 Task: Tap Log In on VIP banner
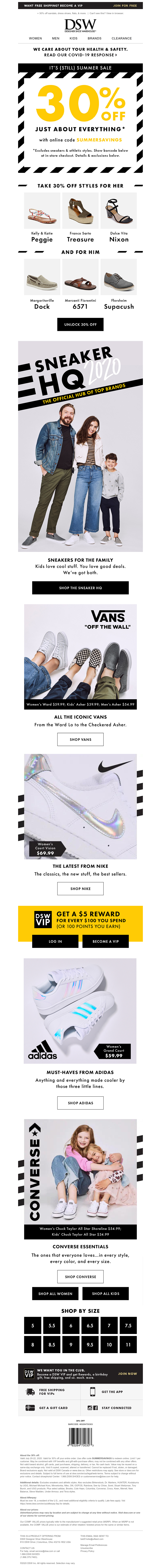tap(56, 942)
